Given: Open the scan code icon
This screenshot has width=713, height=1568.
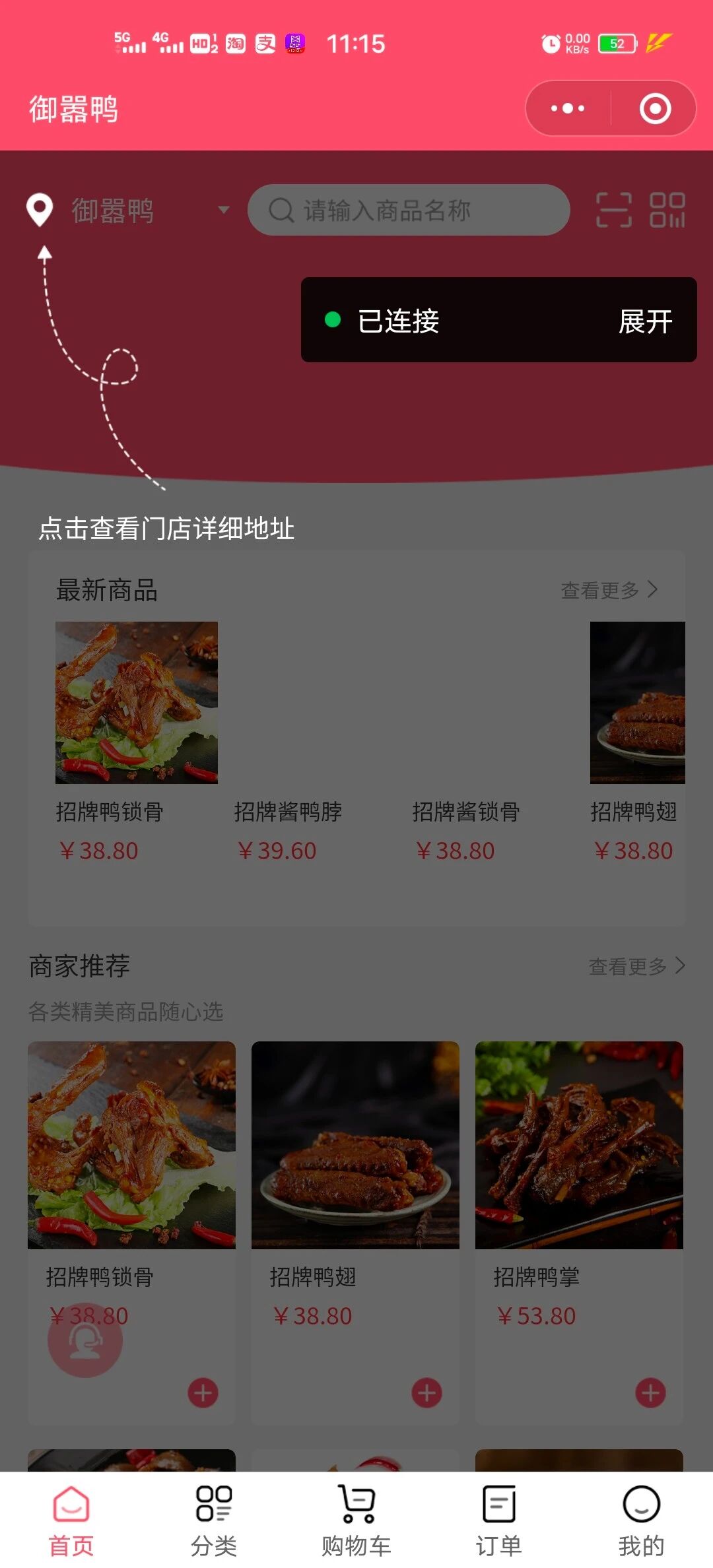Looking at the screenshot, I should 613,211.
